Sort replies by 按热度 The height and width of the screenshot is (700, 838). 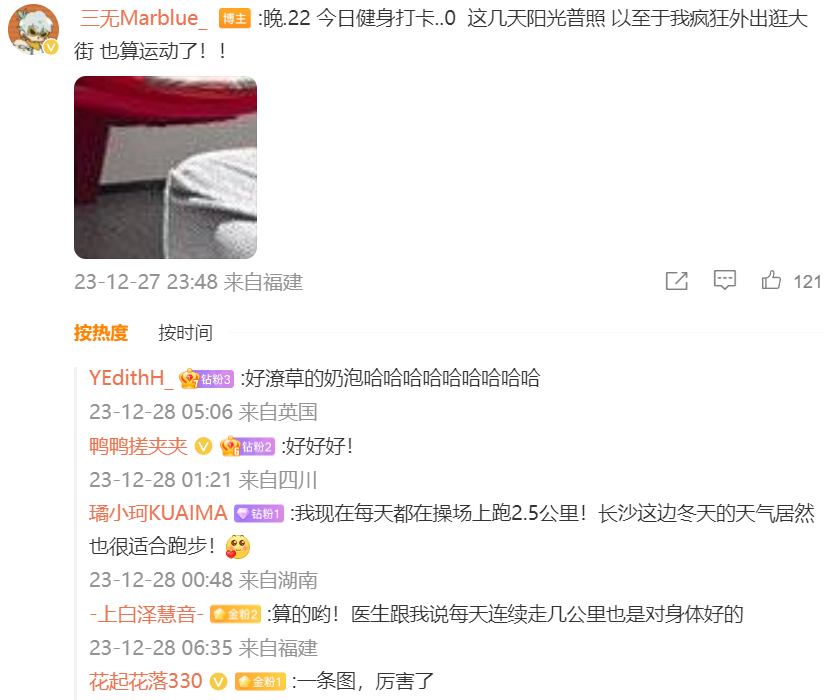[101, 333]
